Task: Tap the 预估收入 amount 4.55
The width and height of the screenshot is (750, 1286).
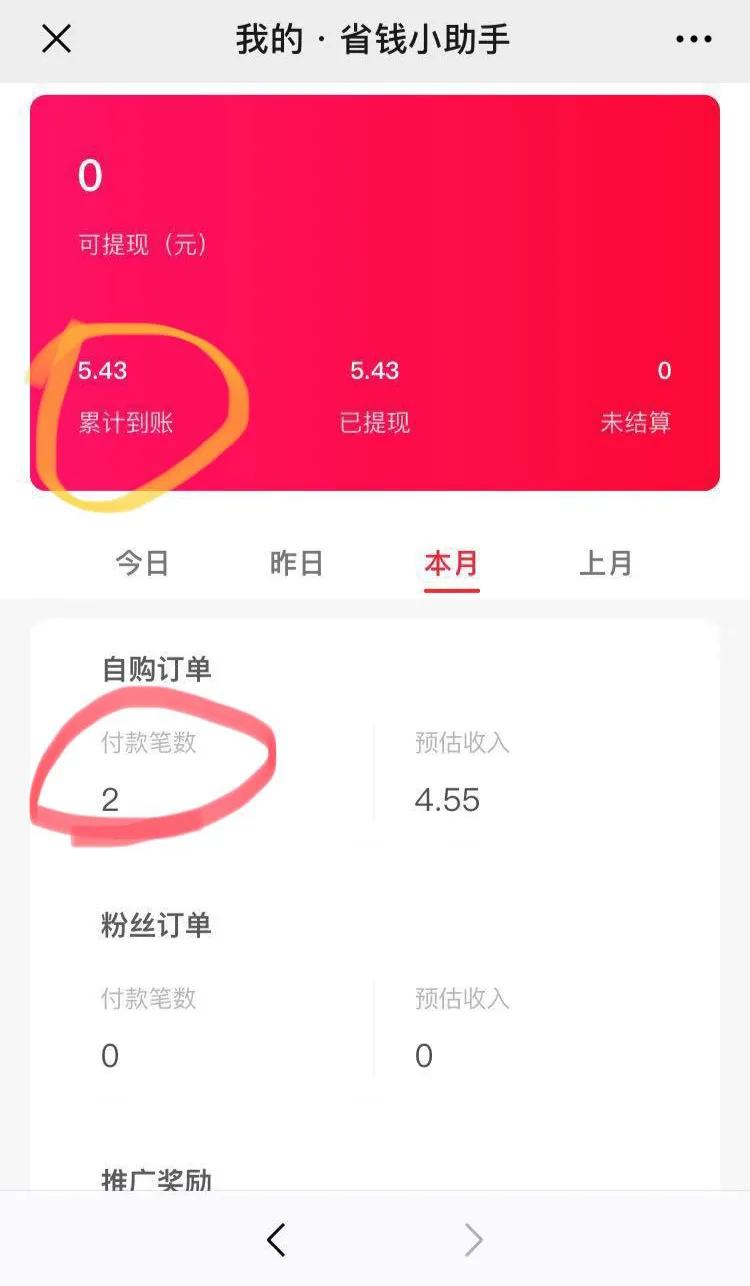Action: pyautogui.click(x=448, y=799)
